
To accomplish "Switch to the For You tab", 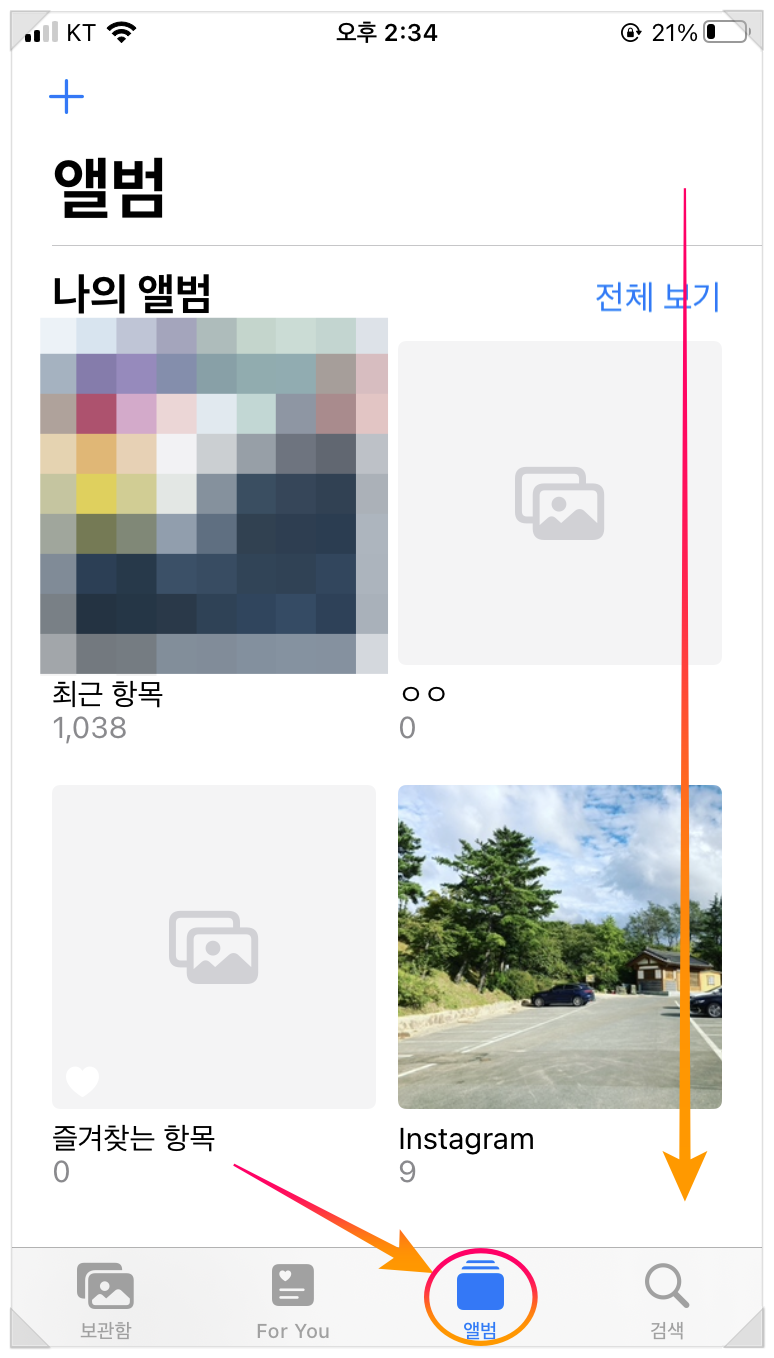I will coord(292,1300).
